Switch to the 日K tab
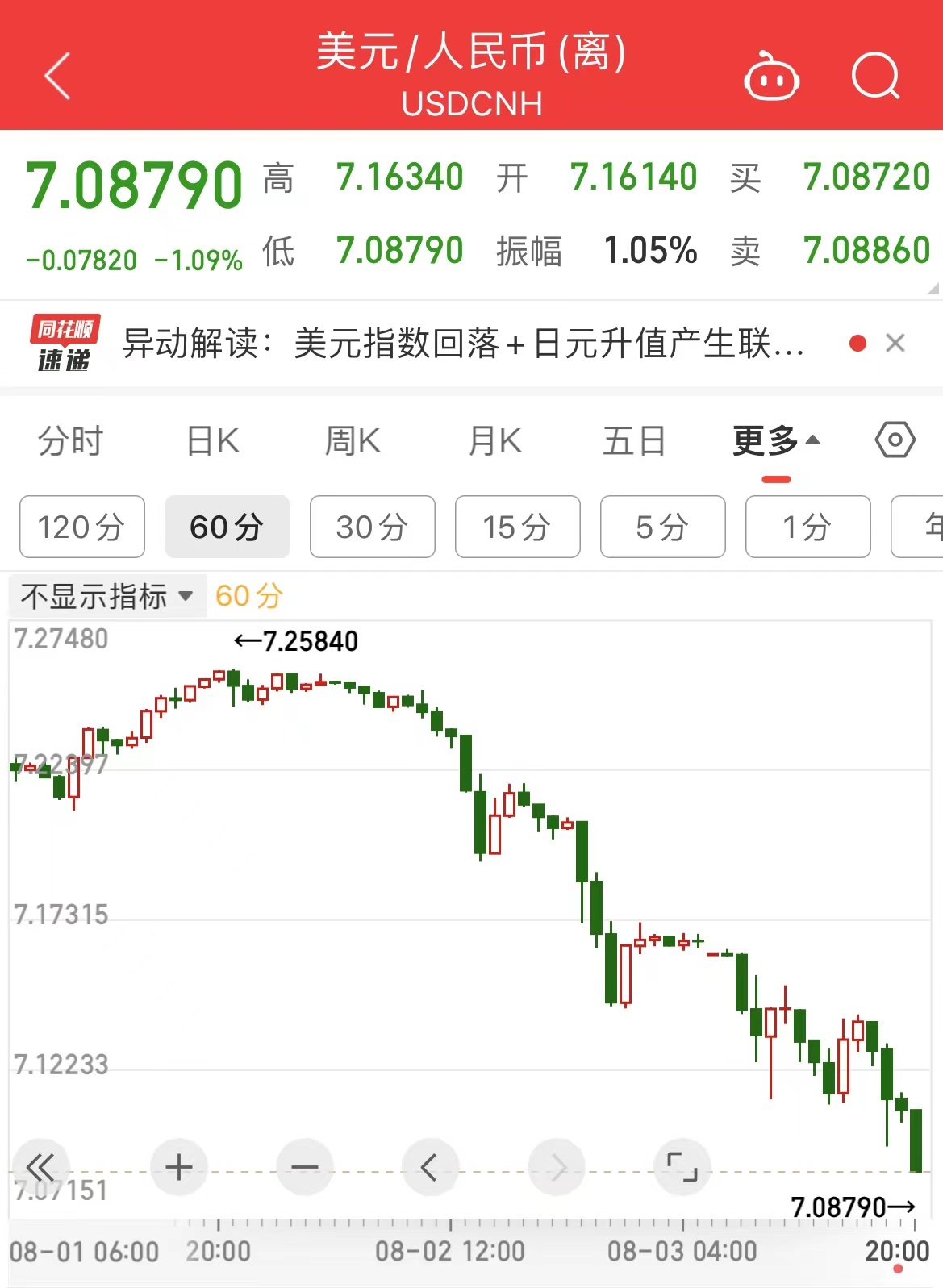 click(x=213, y=441)
